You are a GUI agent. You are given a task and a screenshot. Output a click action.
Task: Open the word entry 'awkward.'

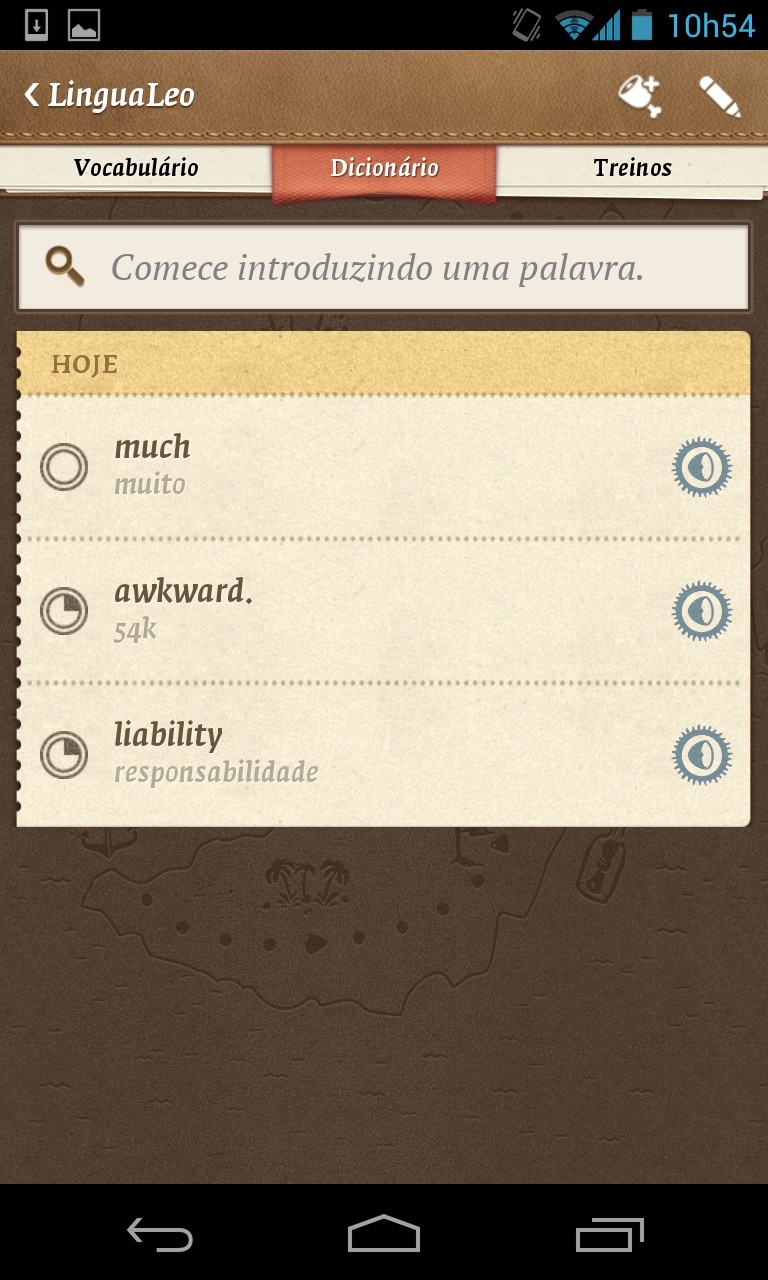pos(300,609)
